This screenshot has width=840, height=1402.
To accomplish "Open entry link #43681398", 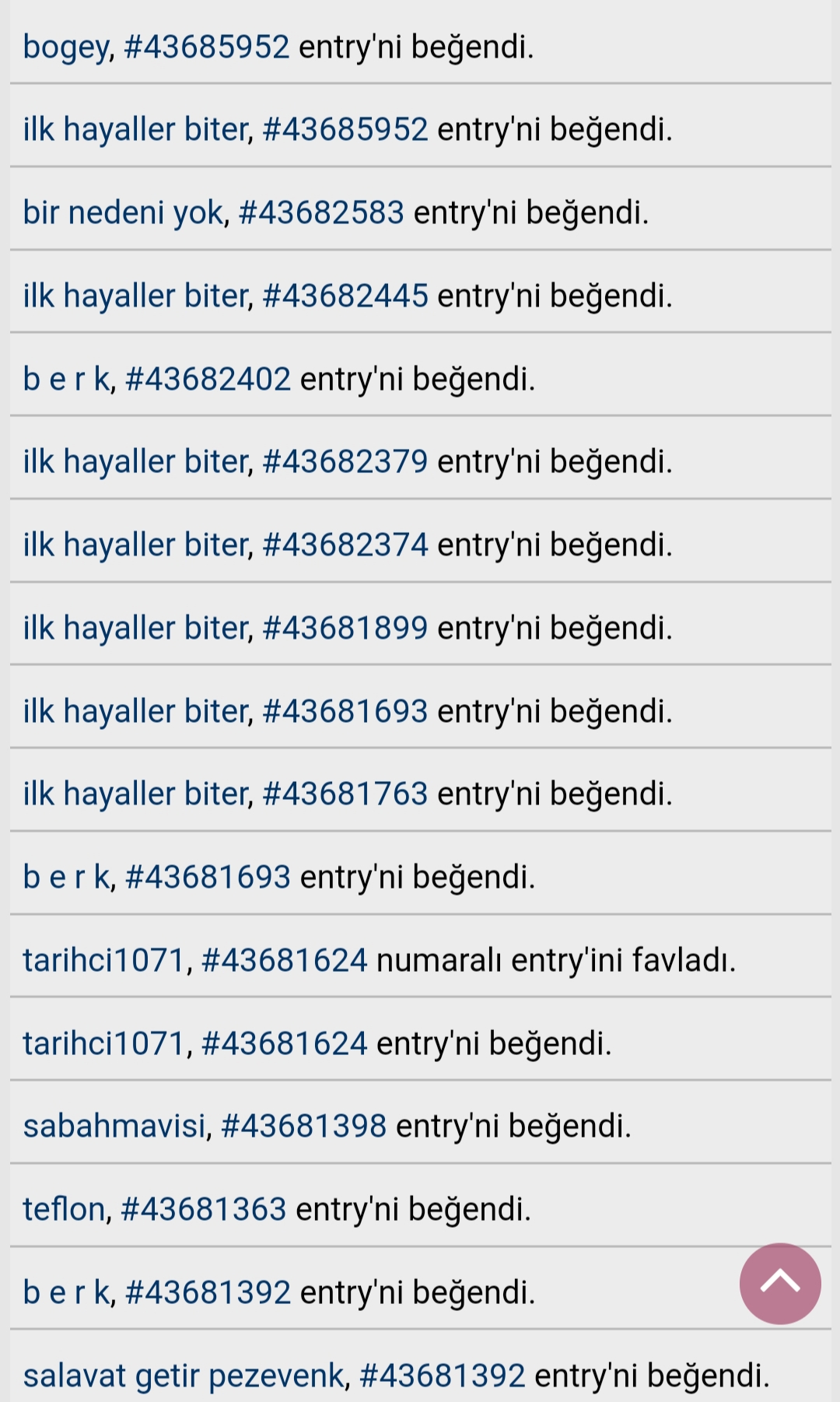I will pos(303,1126).
